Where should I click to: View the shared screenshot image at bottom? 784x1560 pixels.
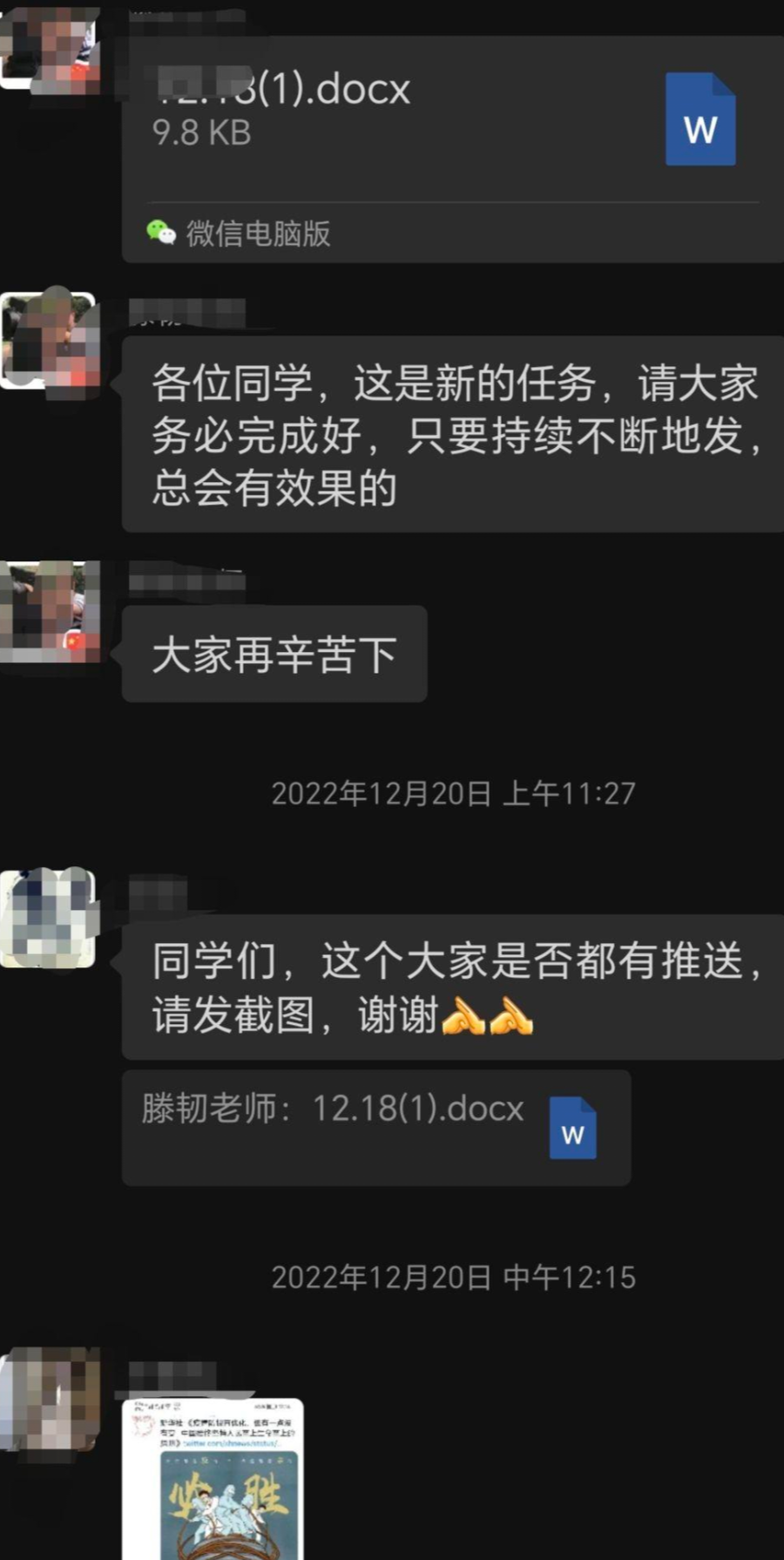point(213,1477)
